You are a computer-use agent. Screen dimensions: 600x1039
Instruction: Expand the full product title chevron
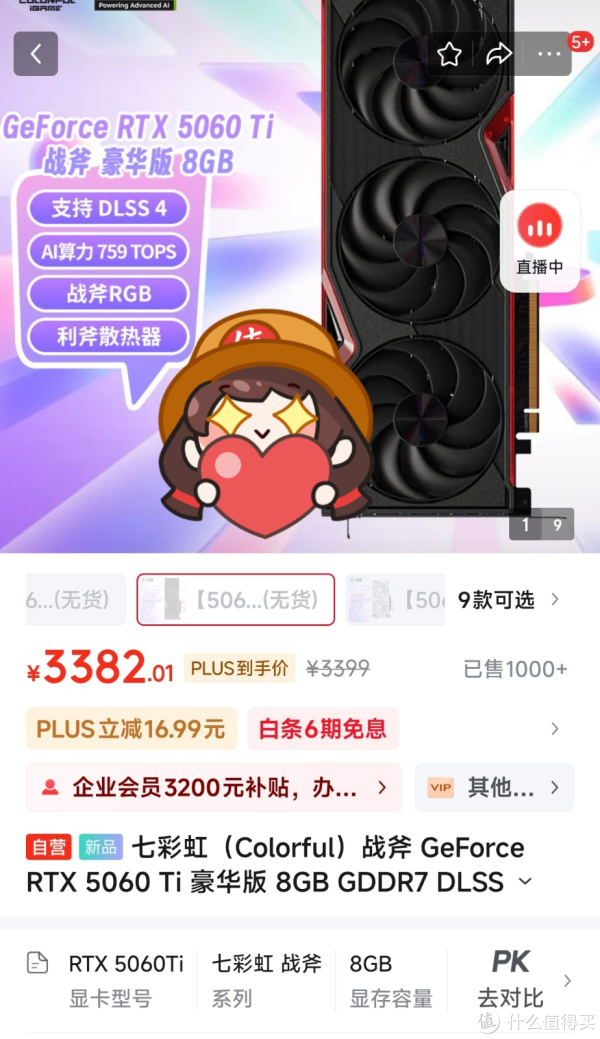(525, 882)
